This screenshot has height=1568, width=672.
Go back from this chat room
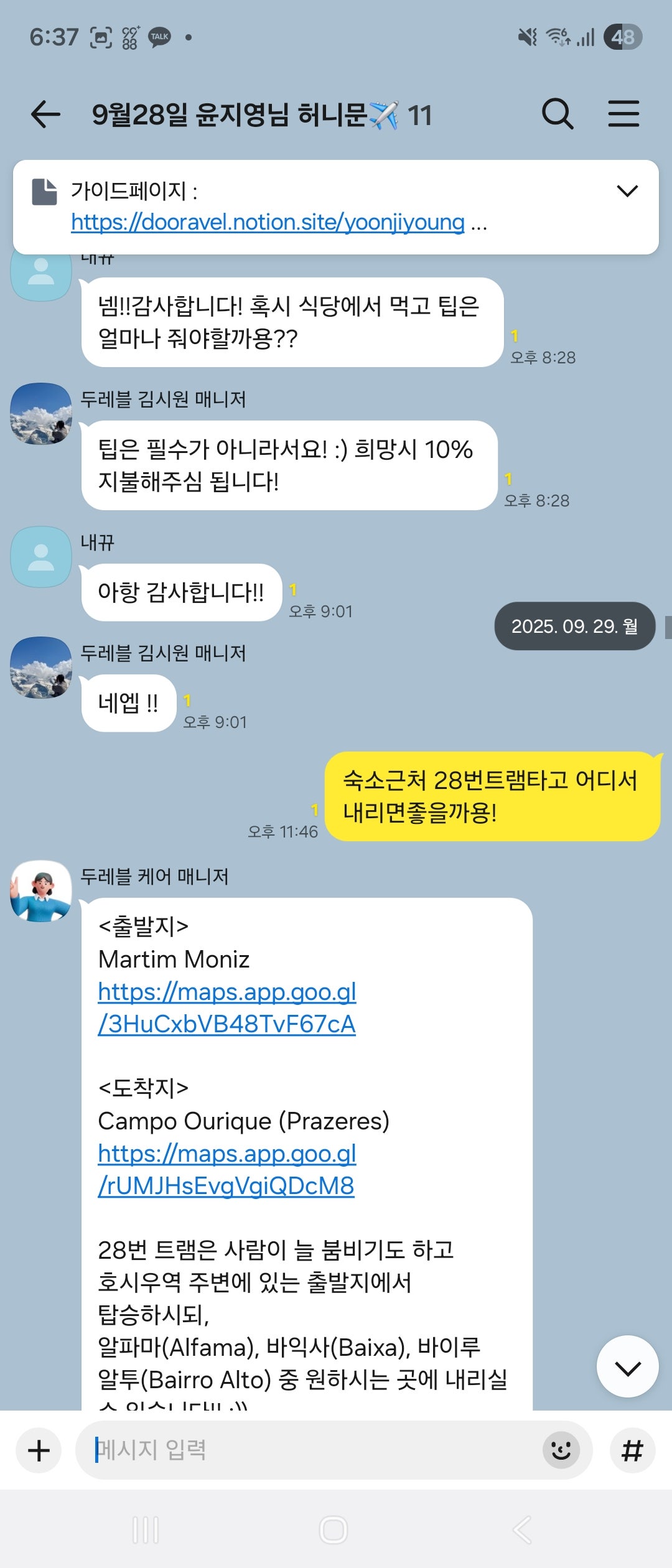tap(45, 114)
